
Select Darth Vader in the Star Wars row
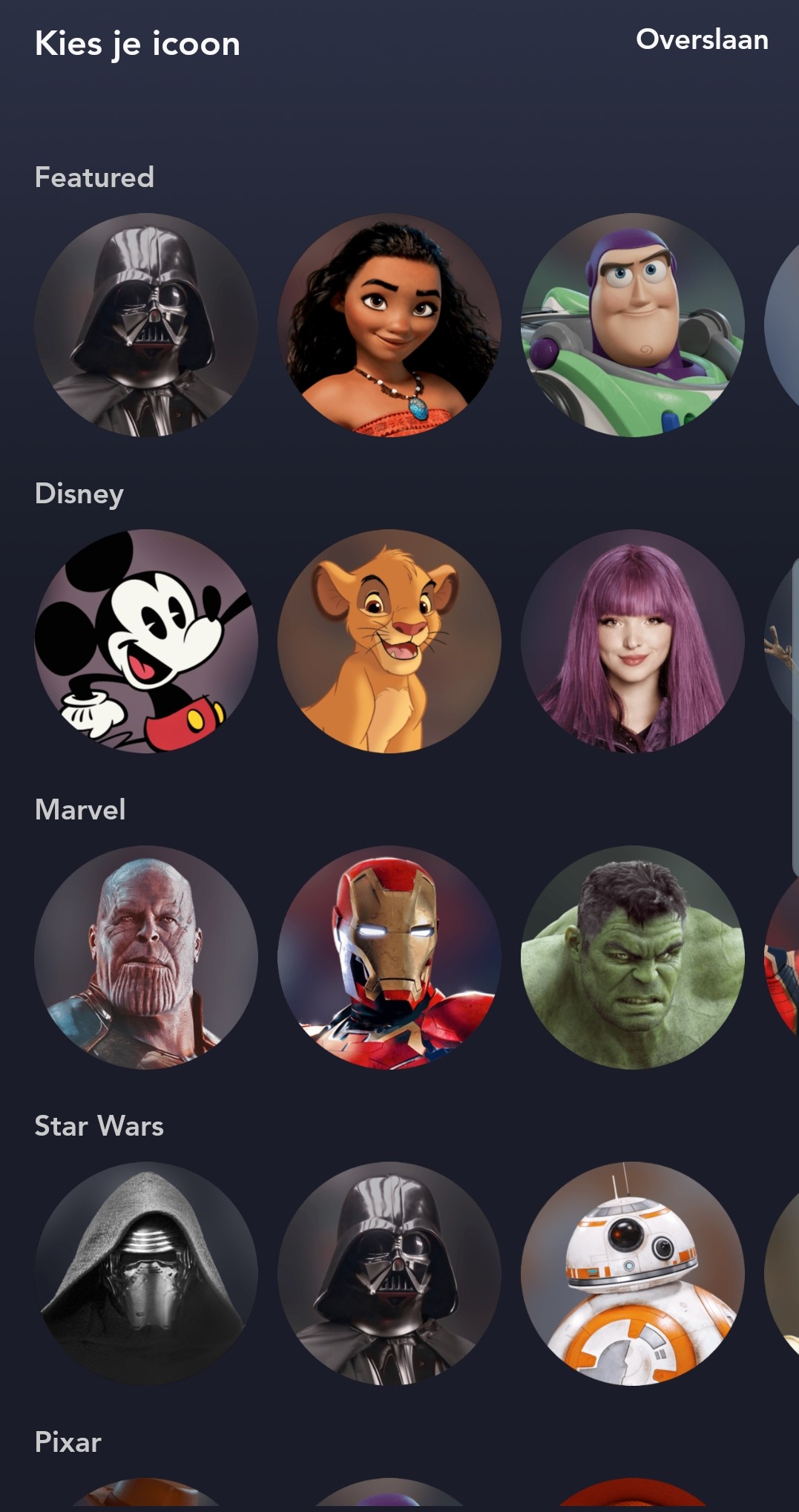pos(389,1274)
